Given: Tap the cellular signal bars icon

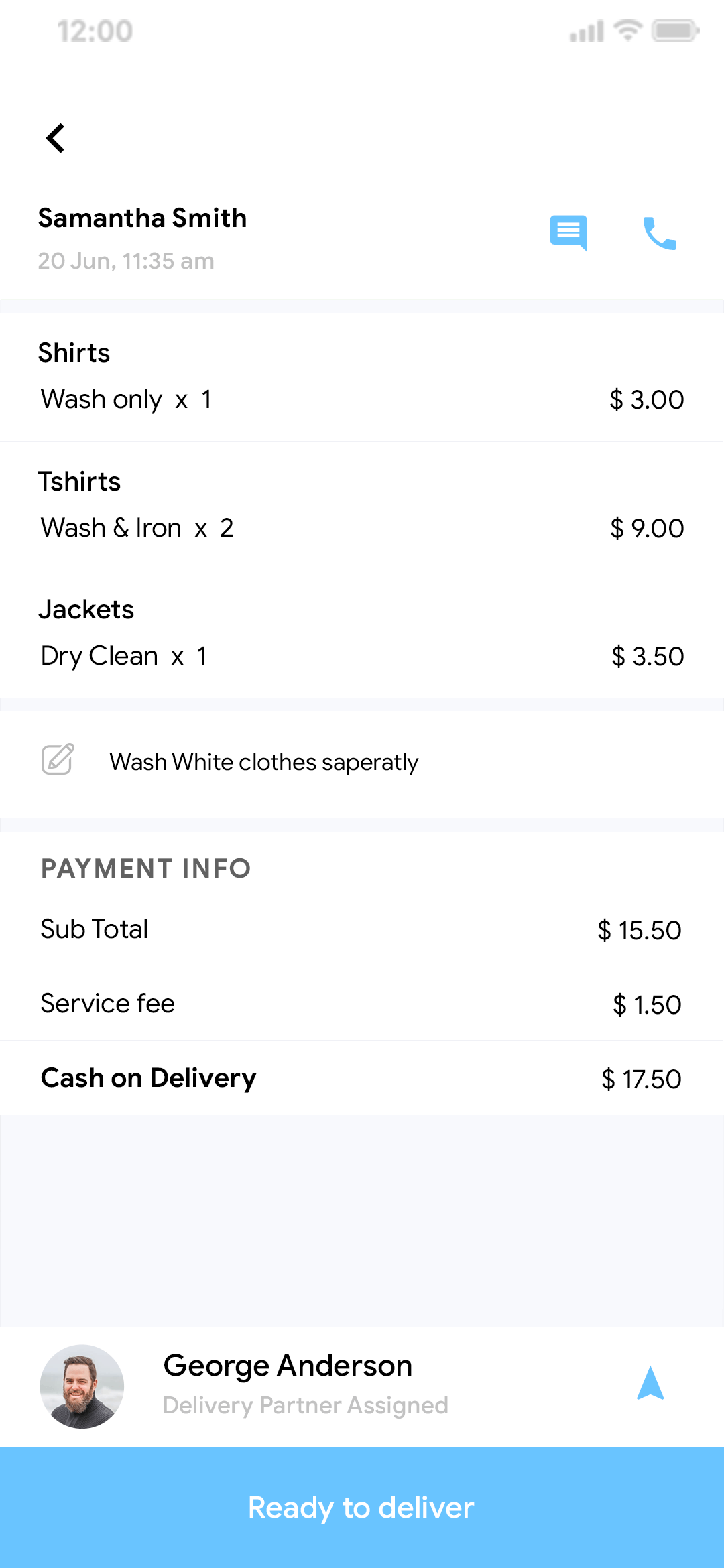Looking at the screenshot, I should (x=585, y=30).
